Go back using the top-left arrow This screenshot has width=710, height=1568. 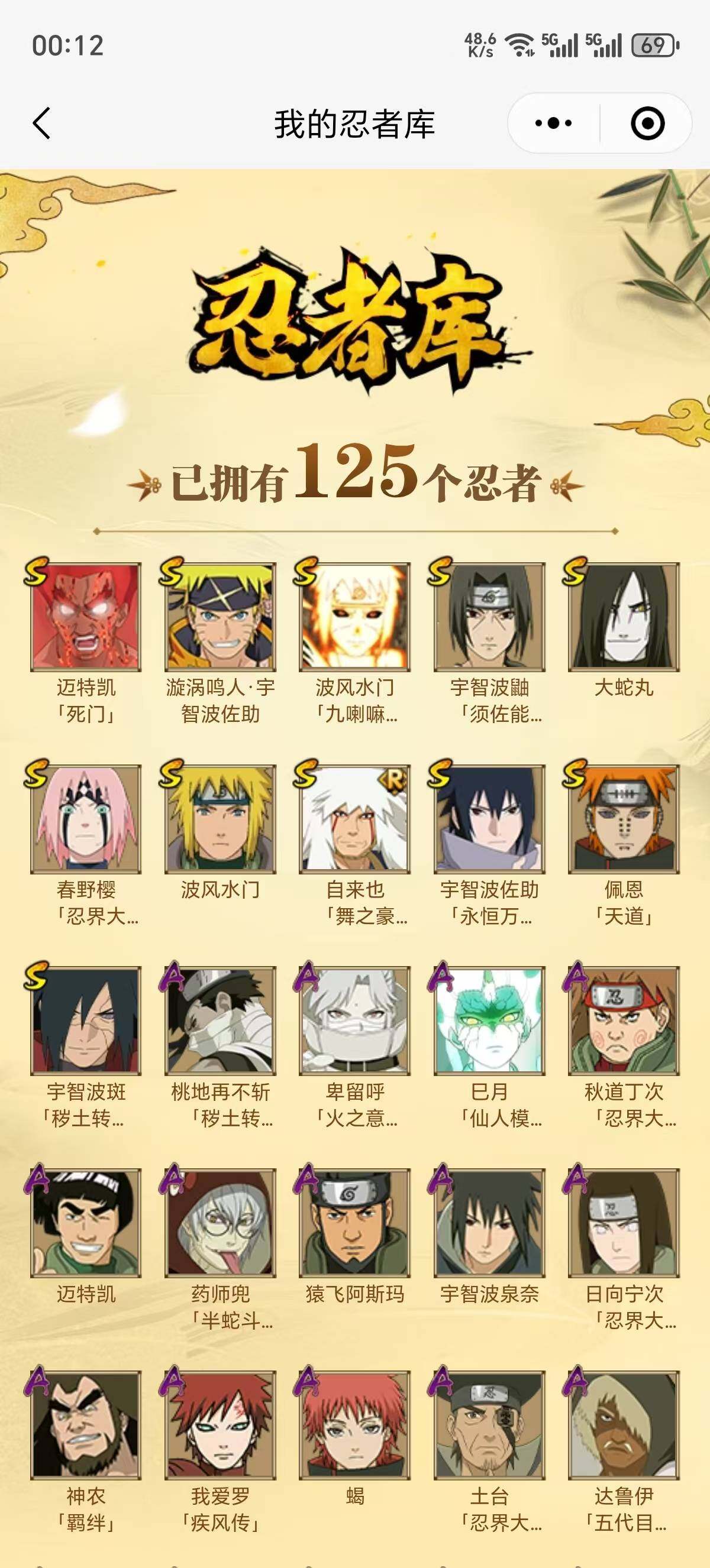41,124
